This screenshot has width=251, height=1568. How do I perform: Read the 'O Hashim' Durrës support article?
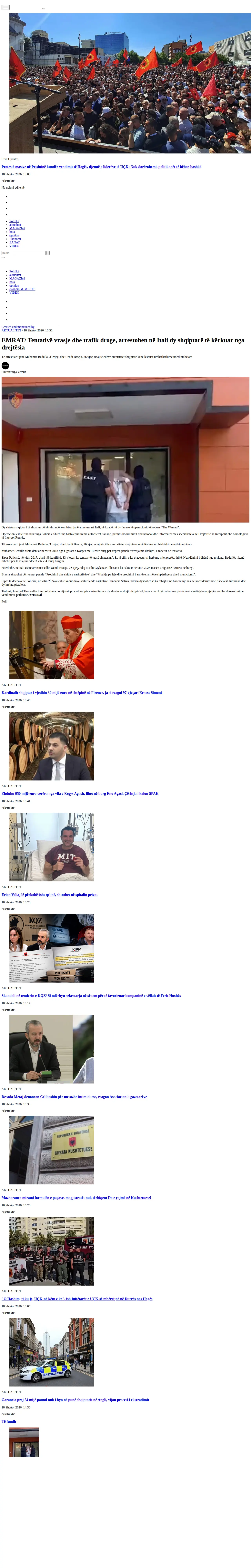(77, 1298)
